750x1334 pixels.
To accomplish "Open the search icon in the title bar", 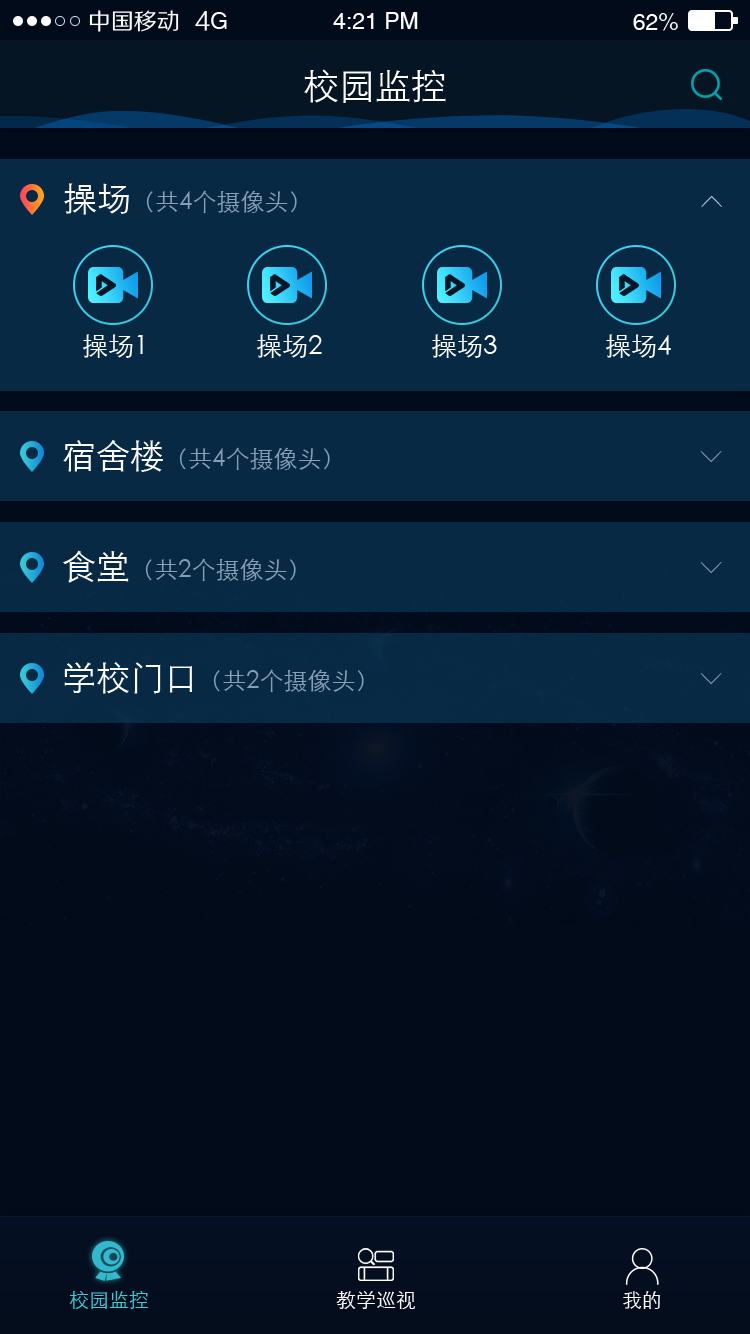I will [x=707, y=85].
